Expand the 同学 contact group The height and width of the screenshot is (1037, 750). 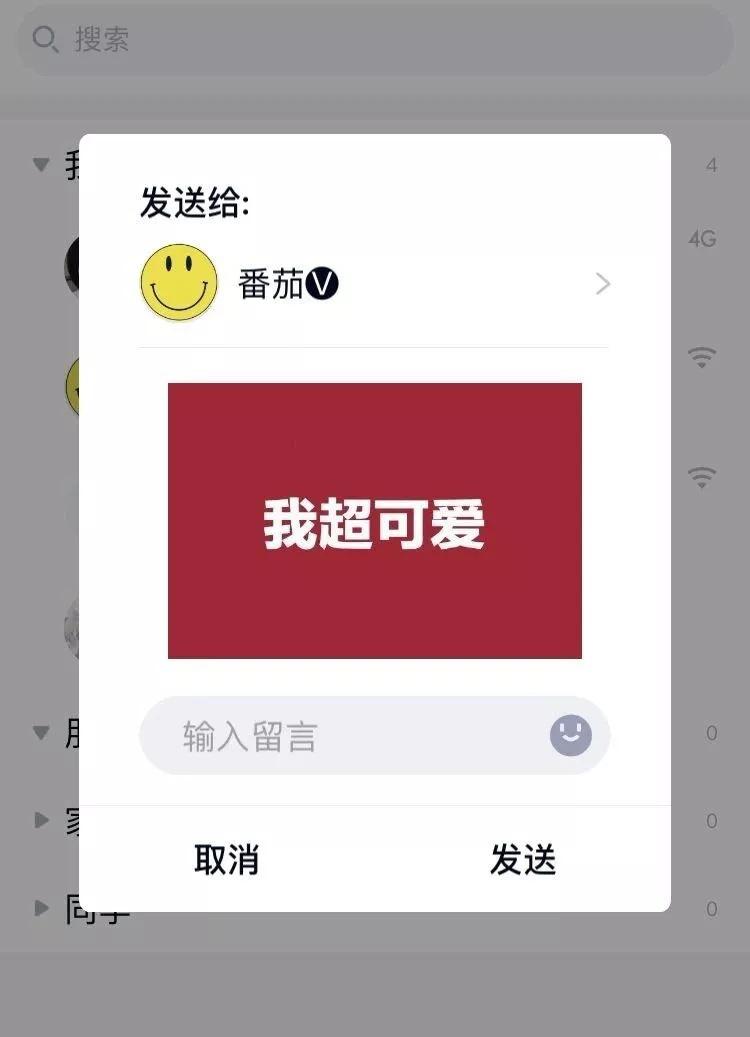[41, 907]
